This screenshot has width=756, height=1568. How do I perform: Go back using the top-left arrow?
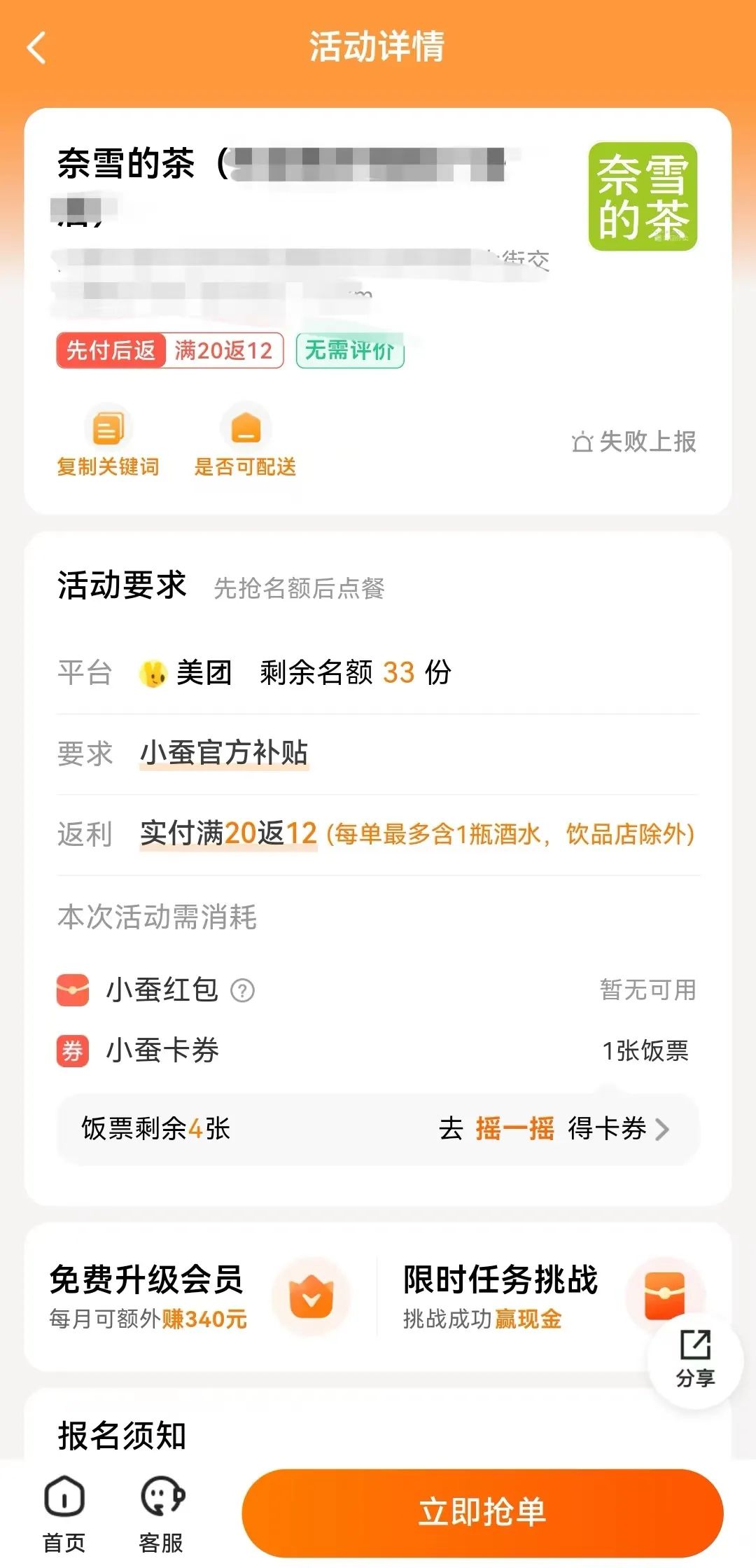(36, 48)
